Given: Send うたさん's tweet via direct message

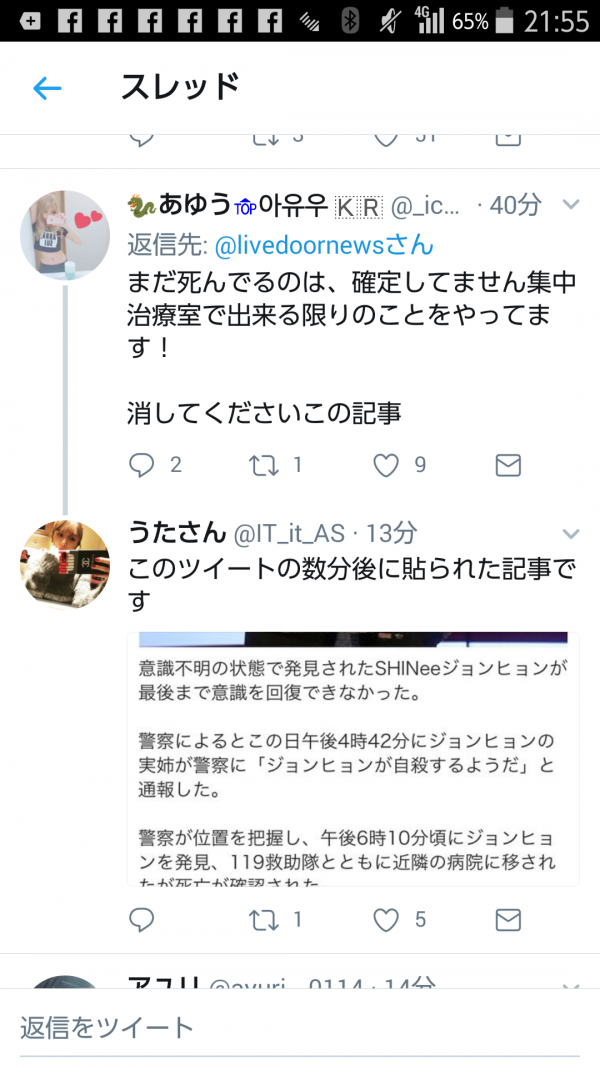Looking at the screenshot, I should click(x=508, y=919).
